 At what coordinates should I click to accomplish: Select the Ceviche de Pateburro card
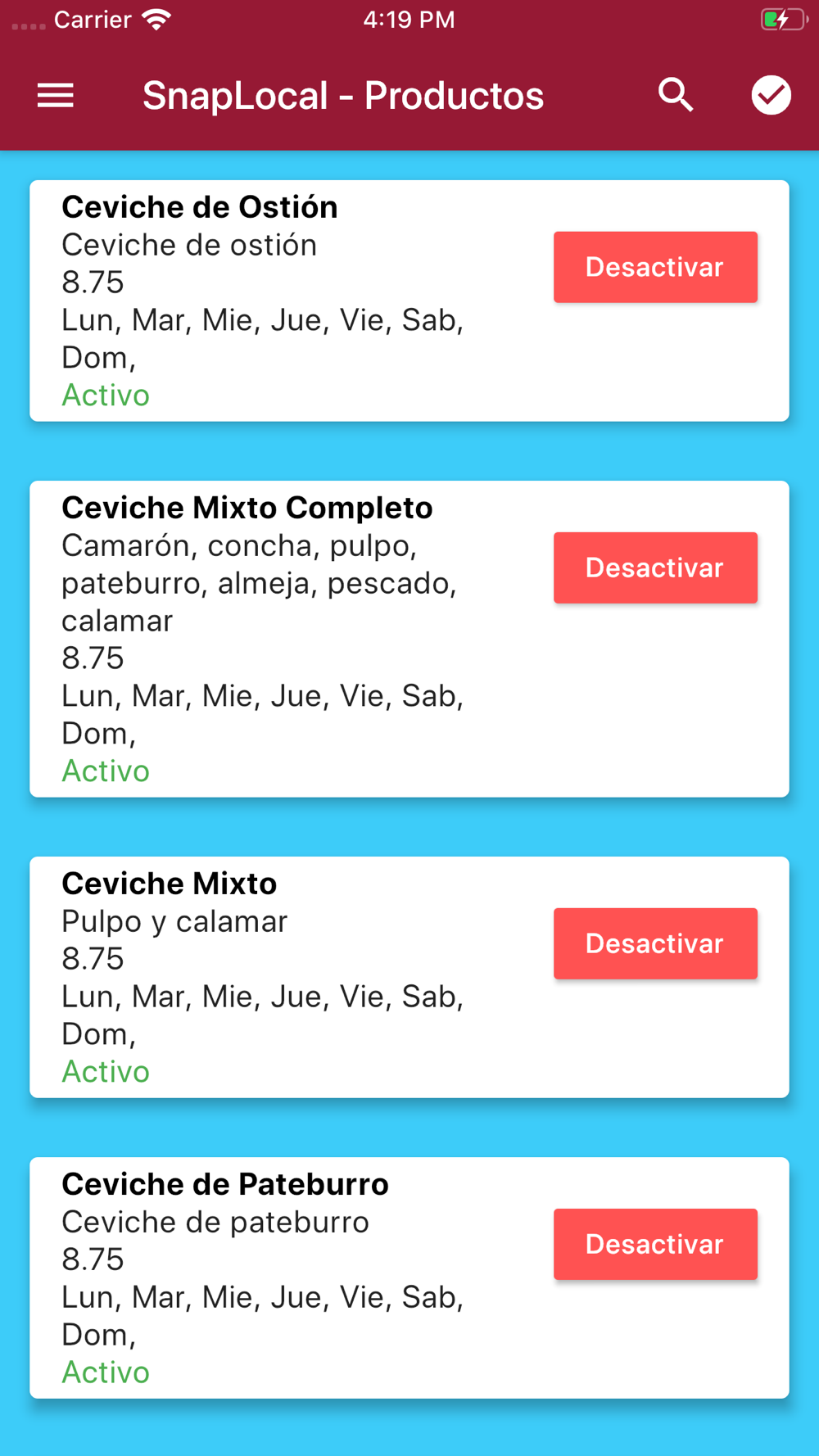click(x=409, y=1277)
